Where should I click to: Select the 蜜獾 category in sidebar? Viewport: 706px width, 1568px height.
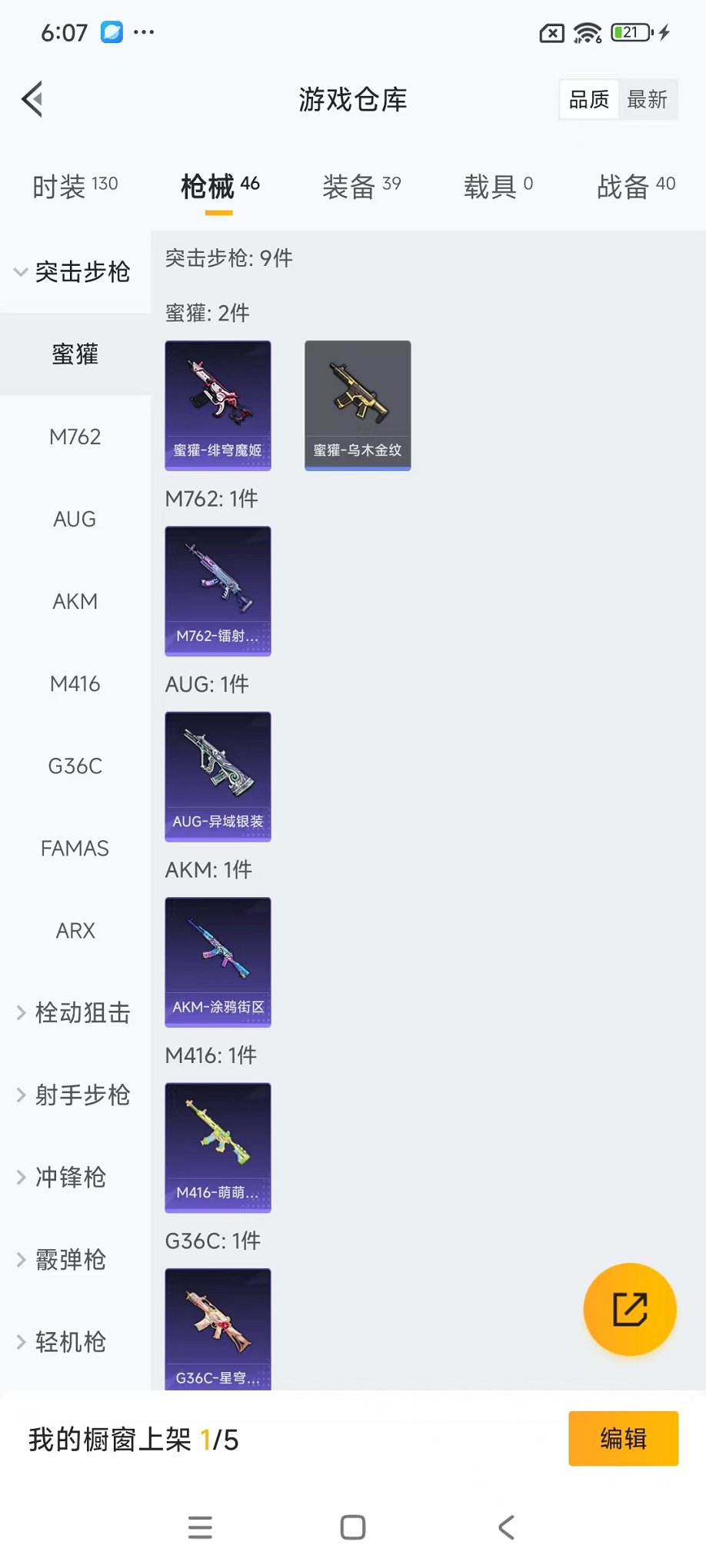pyautogui.click(x=75, y=354)
